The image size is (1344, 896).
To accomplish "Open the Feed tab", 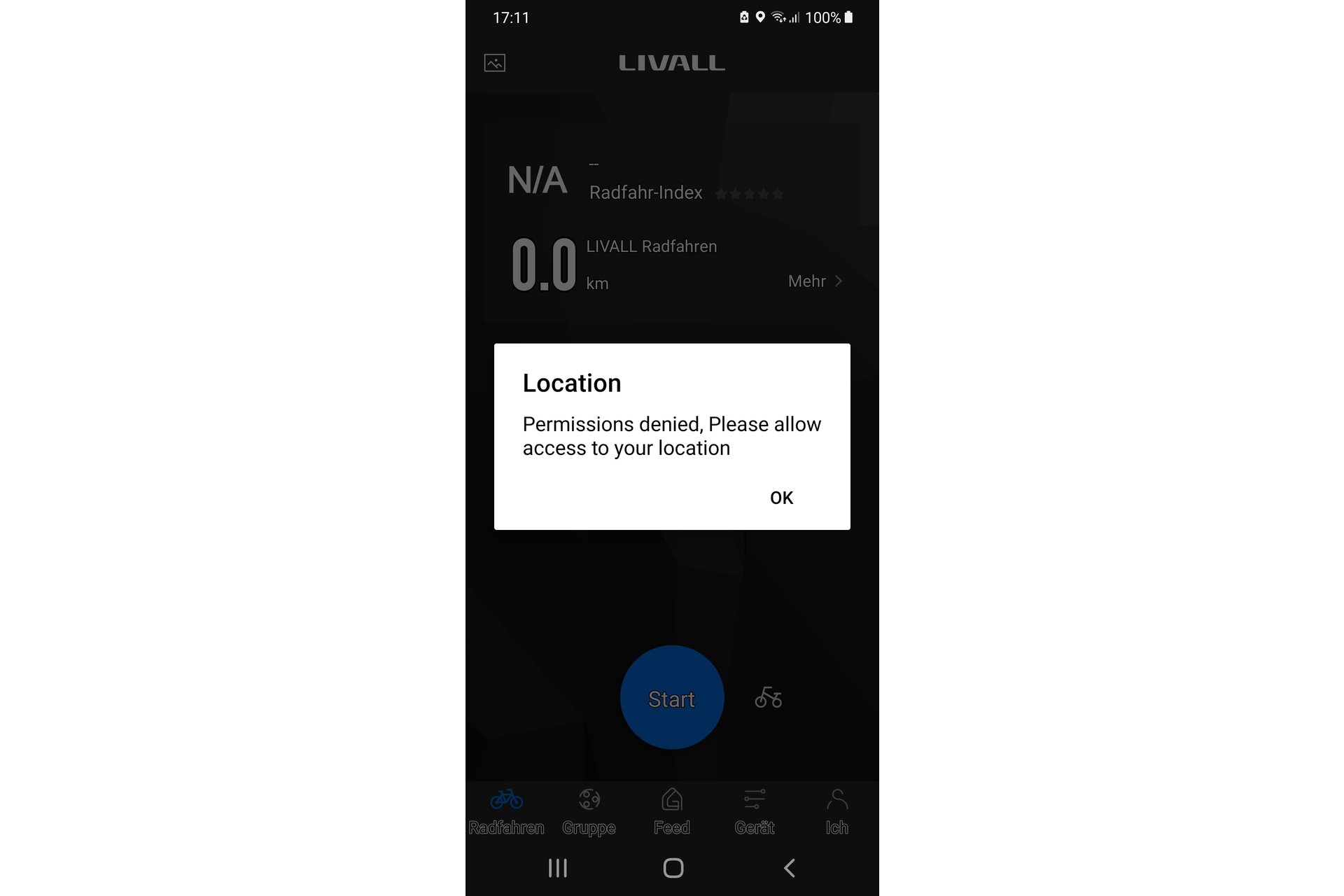I will pyautogui.click(x=671, y=811).
